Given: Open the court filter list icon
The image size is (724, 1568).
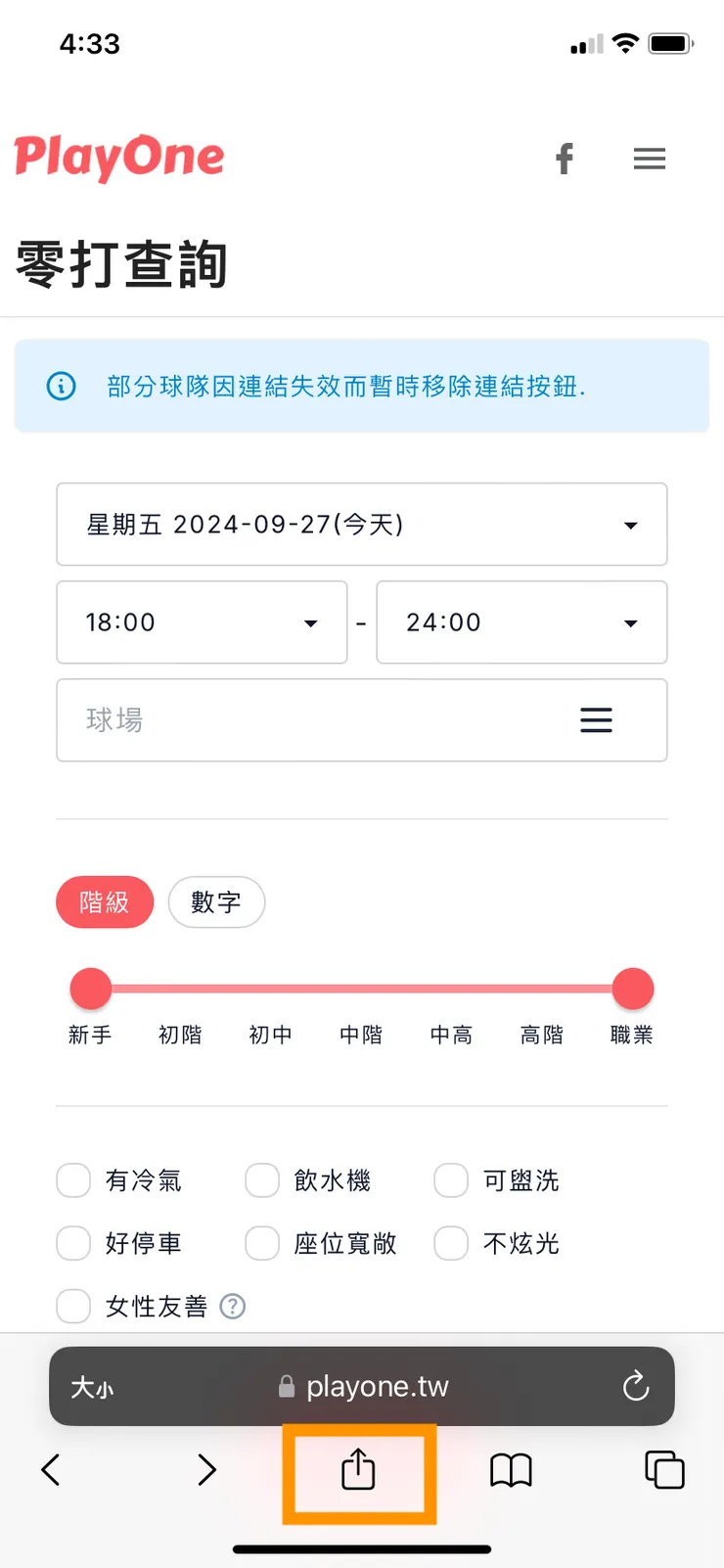Looking at the screenshot, I should click(596, 720).
